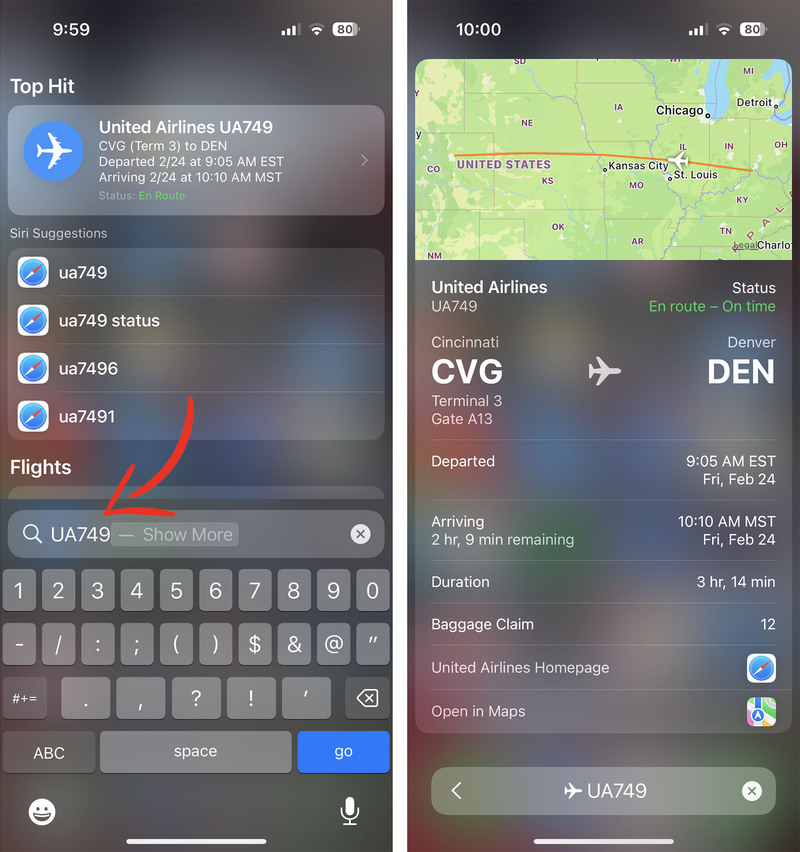Clear the search field containing 'Show More'
The height and width of the screenshot is (852, 800).
360,534
